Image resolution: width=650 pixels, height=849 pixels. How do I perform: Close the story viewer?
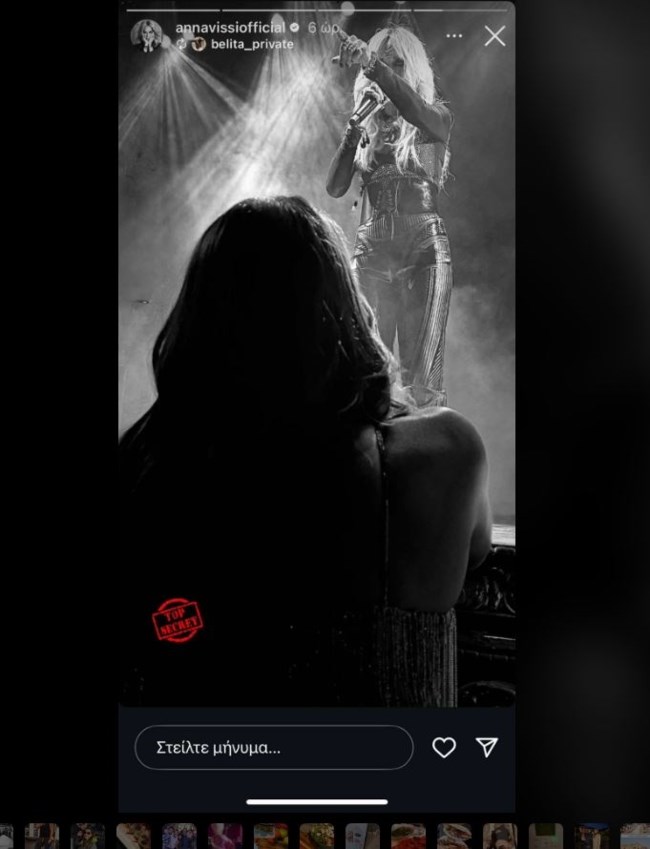click(495, 36)
